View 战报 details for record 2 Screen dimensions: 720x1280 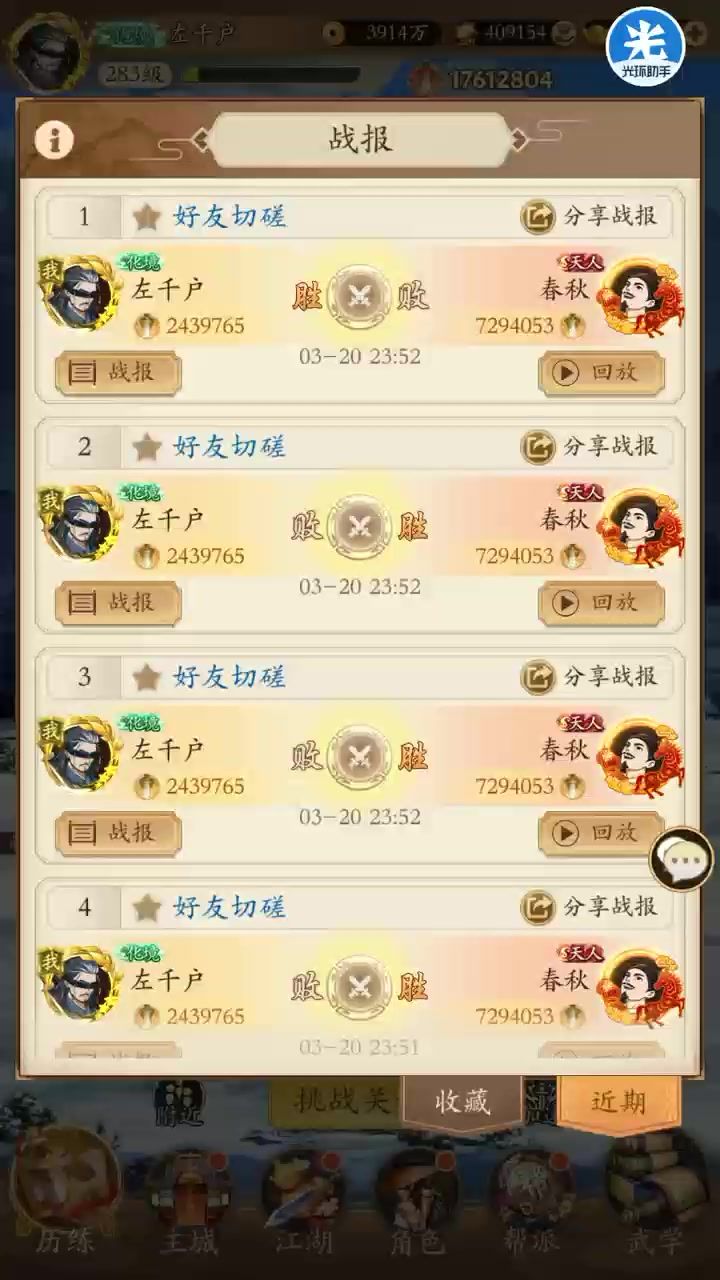click(x=118, y=603)
